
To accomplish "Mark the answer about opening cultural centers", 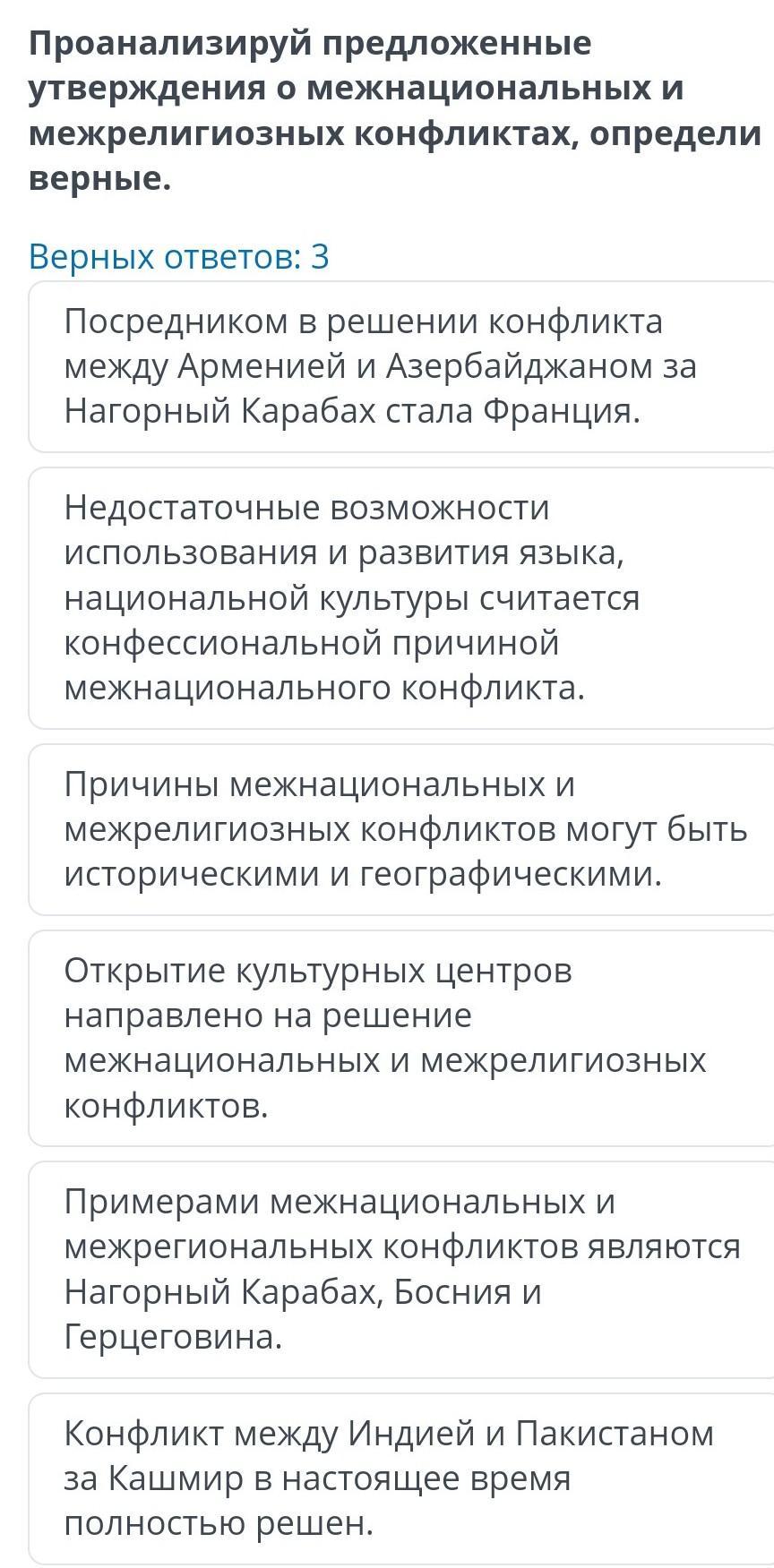I will click(x=401, y=1038).
